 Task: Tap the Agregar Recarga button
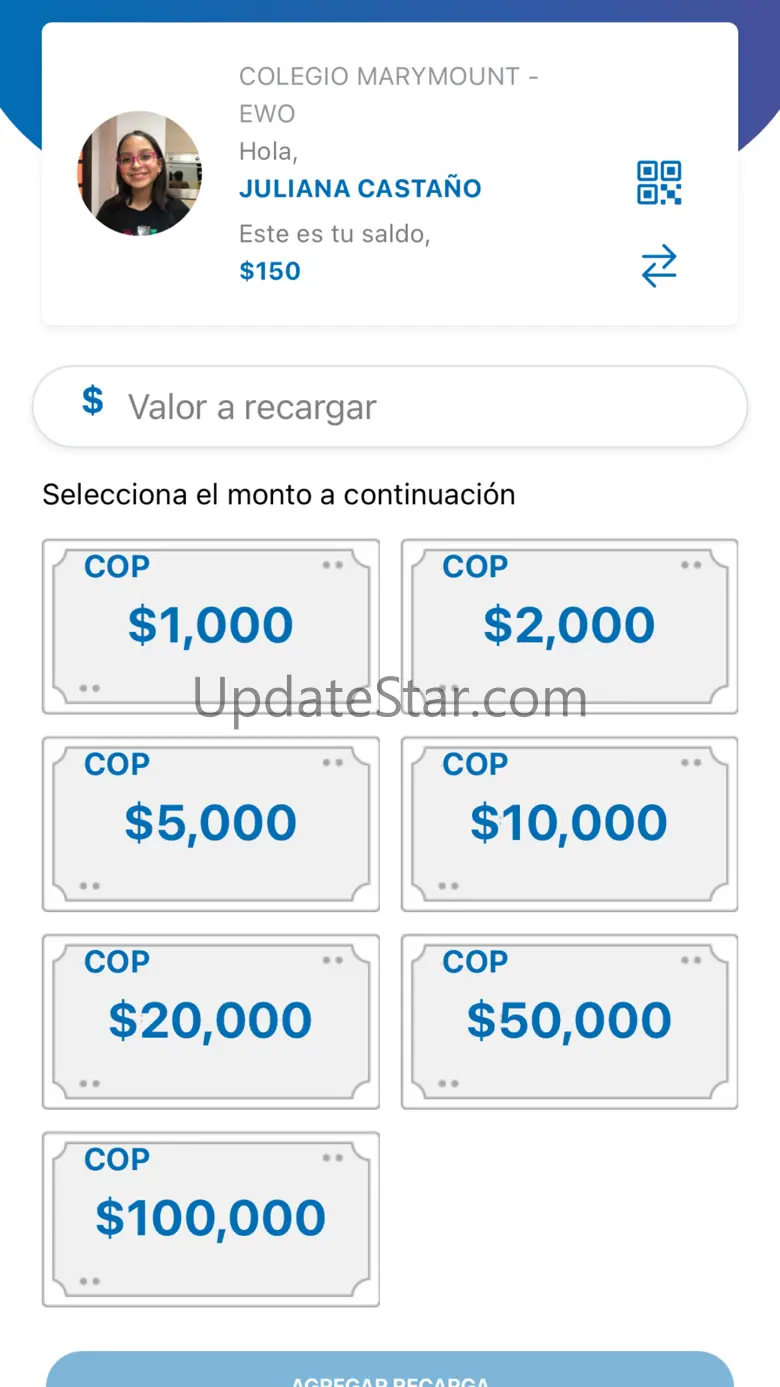(390, 1373)
